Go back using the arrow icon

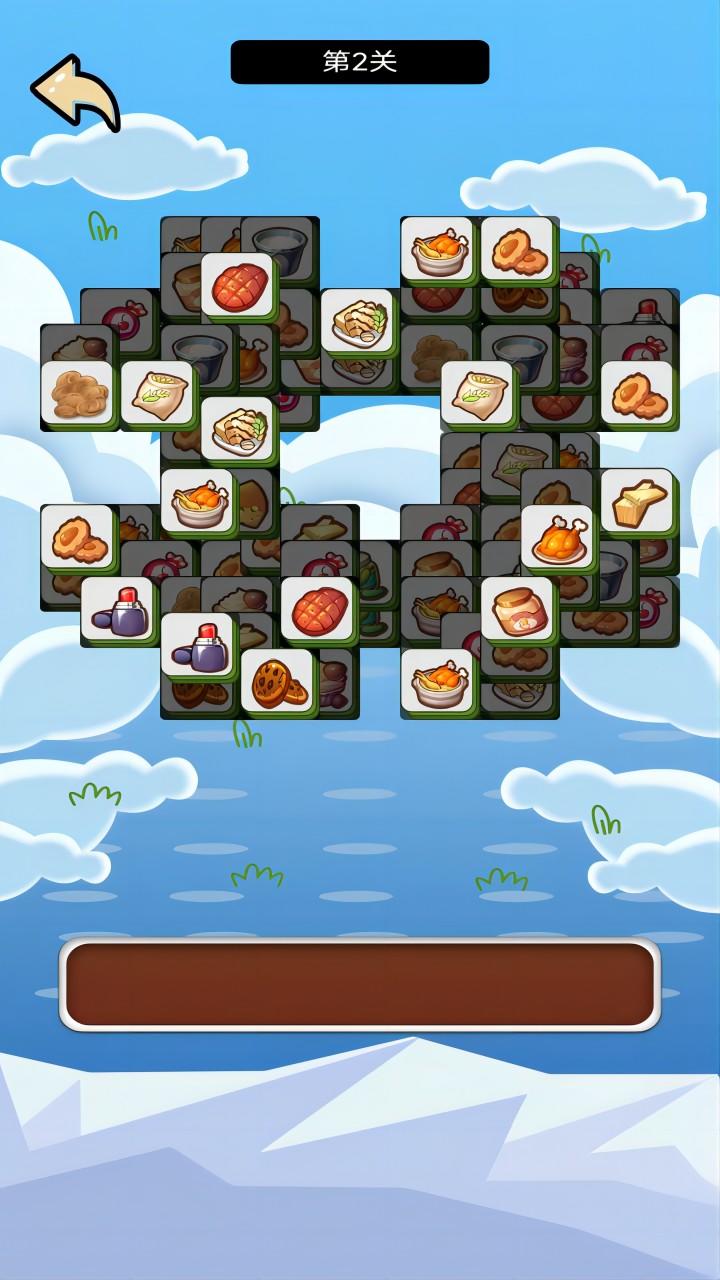point(75,92)
